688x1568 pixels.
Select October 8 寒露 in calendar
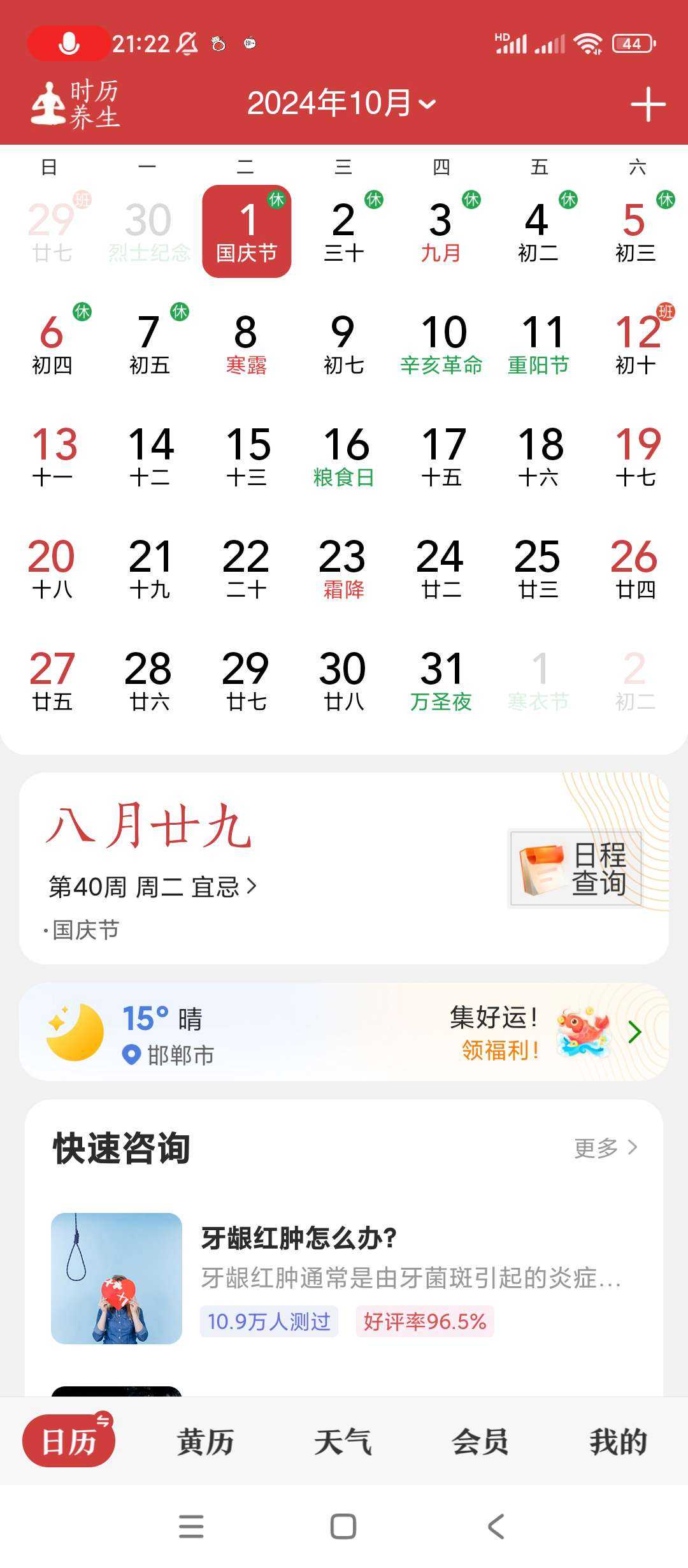tap(246, 344)
